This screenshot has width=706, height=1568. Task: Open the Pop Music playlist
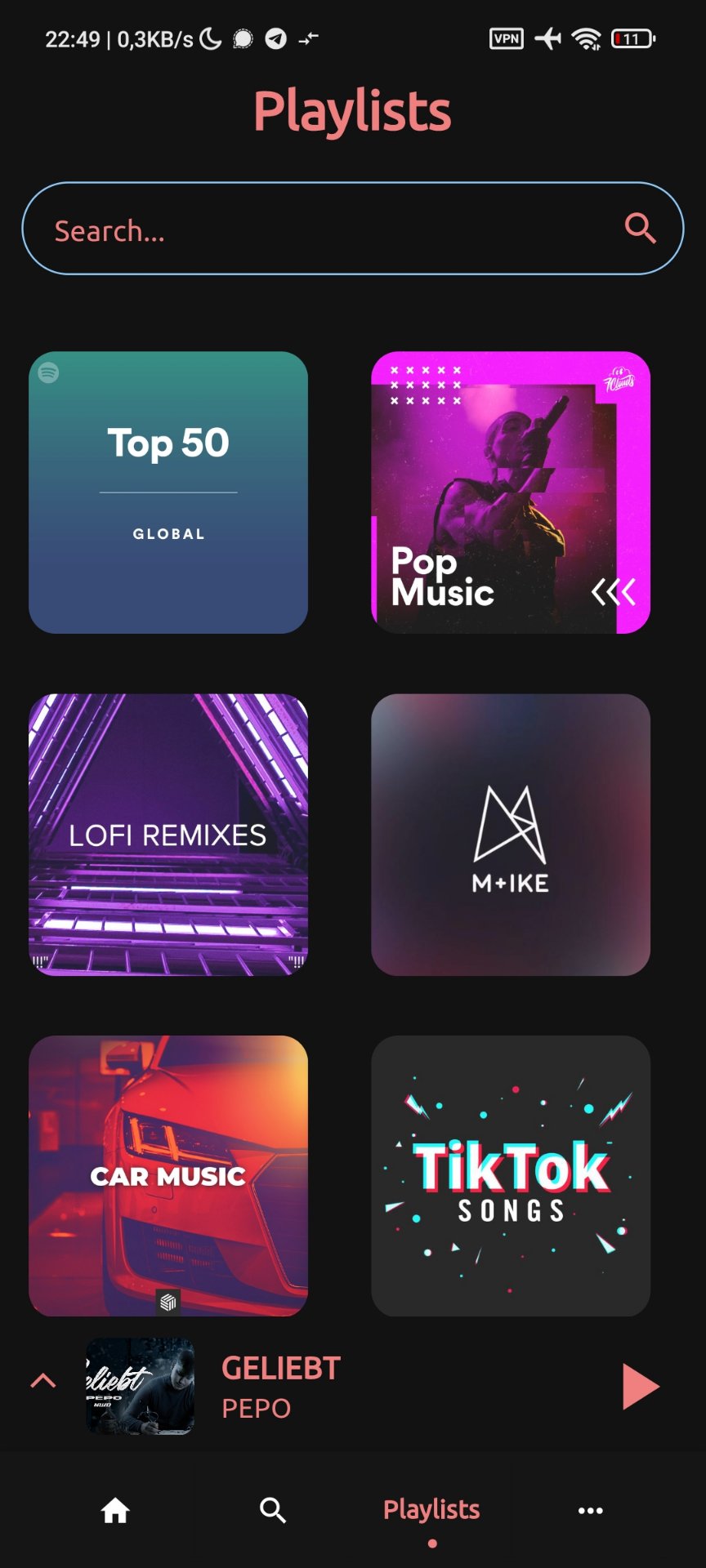click(511, 492)
